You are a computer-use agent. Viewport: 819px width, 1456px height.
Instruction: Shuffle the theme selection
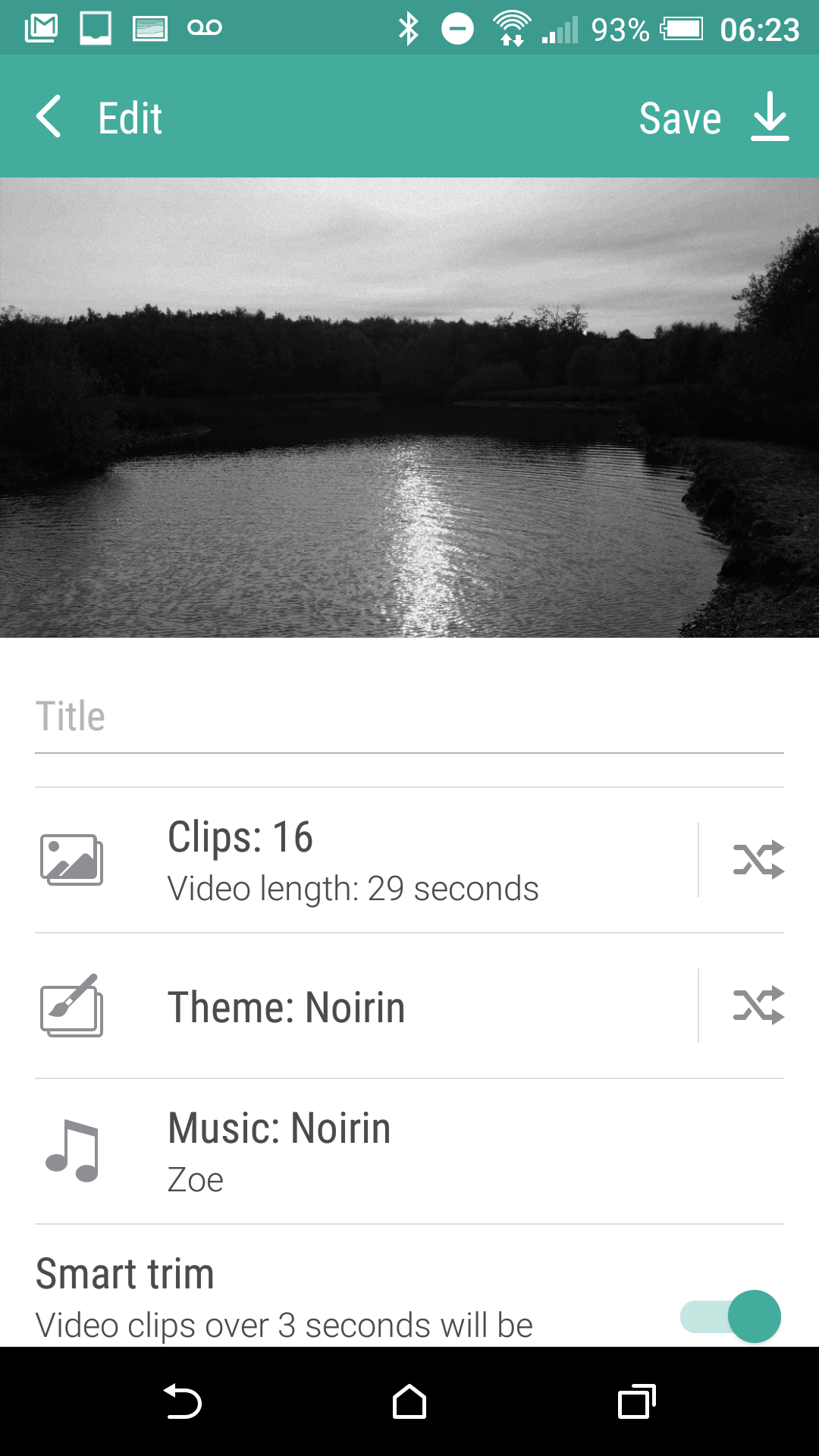pyautogui.click(x=758, y=1006)
